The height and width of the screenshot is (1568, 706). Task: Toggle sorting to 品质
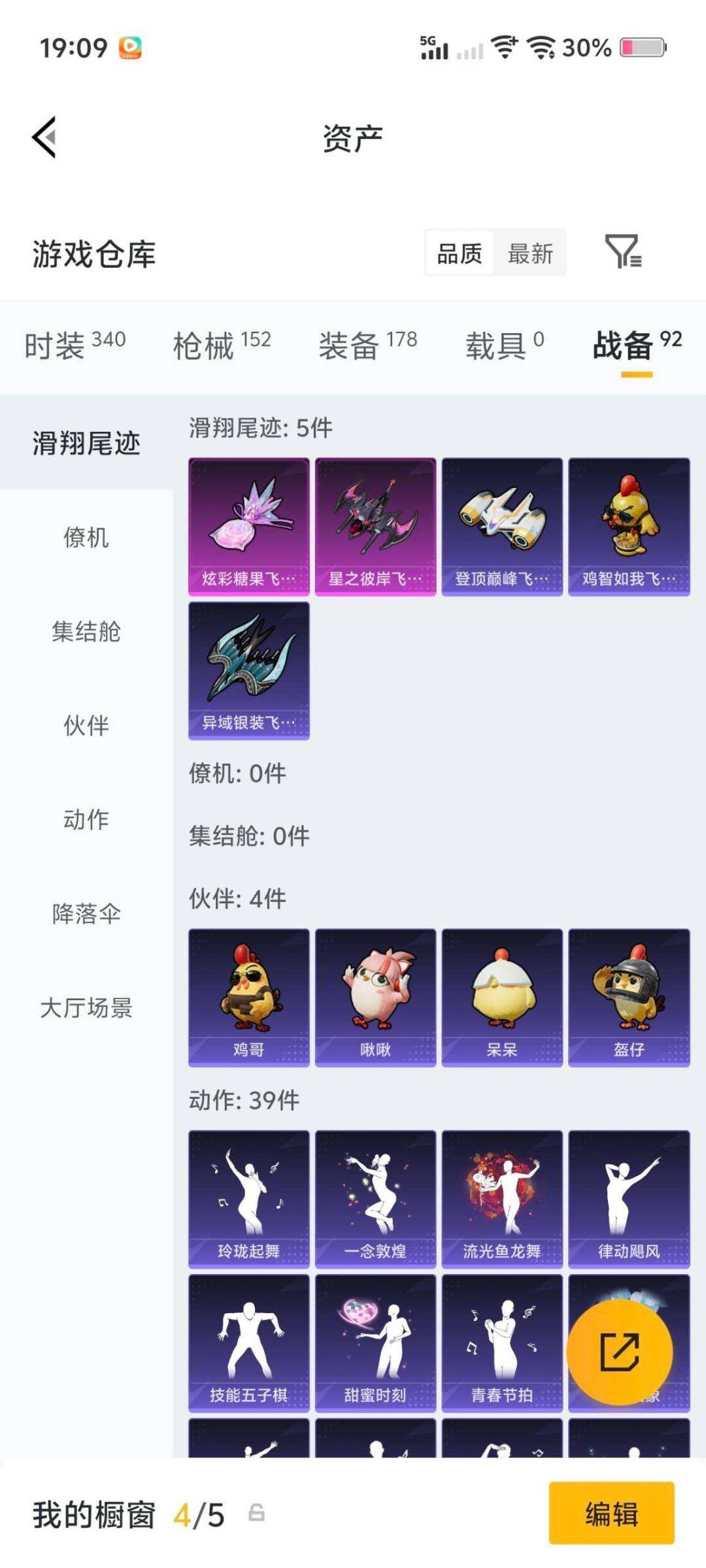tap(460, 254)
